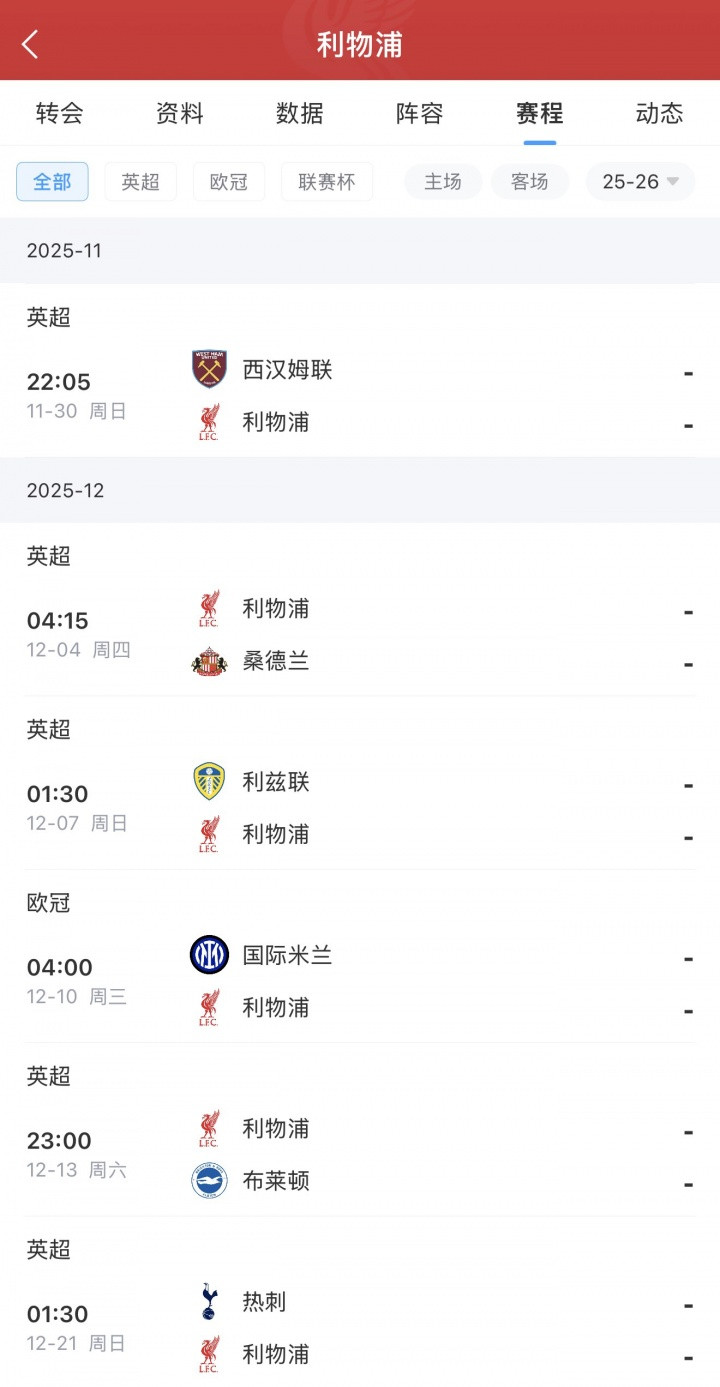The height and width of the screenshot is (1387, 720).
Task: Open the 利物浦 vs 布莱顿 match
Action: (360, 1155)
